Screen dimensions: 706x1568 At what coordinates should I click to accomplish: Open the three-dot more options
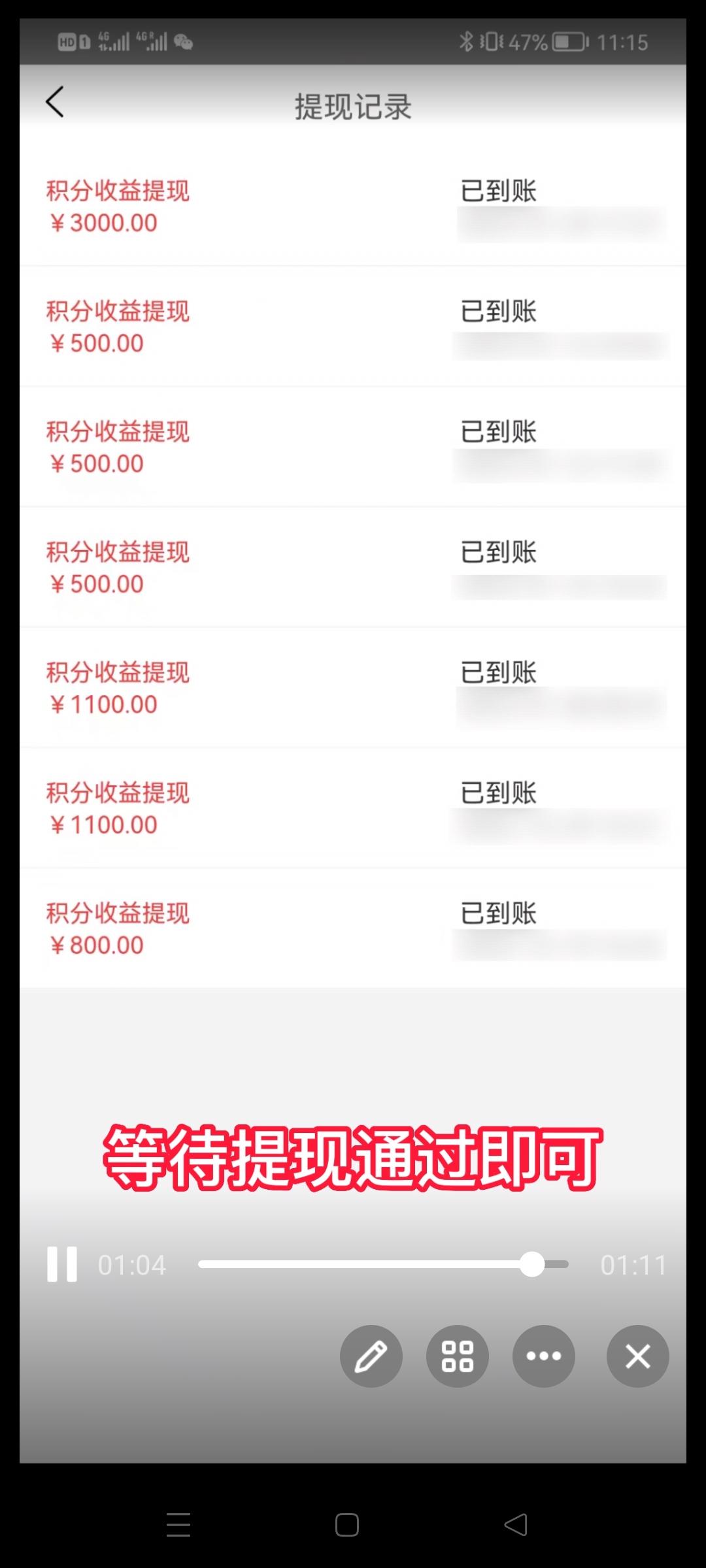544,1356
